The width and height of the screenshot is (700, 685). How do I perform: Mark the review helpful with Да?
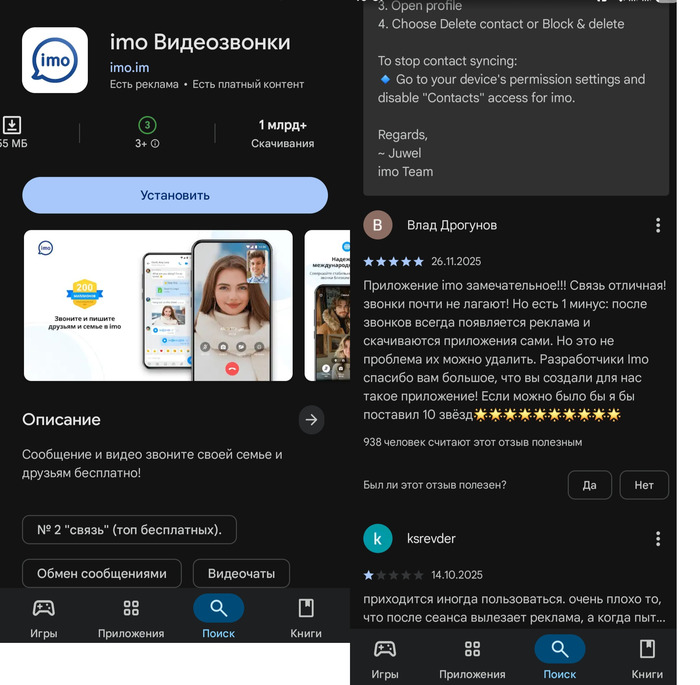[x=589, y=485]
